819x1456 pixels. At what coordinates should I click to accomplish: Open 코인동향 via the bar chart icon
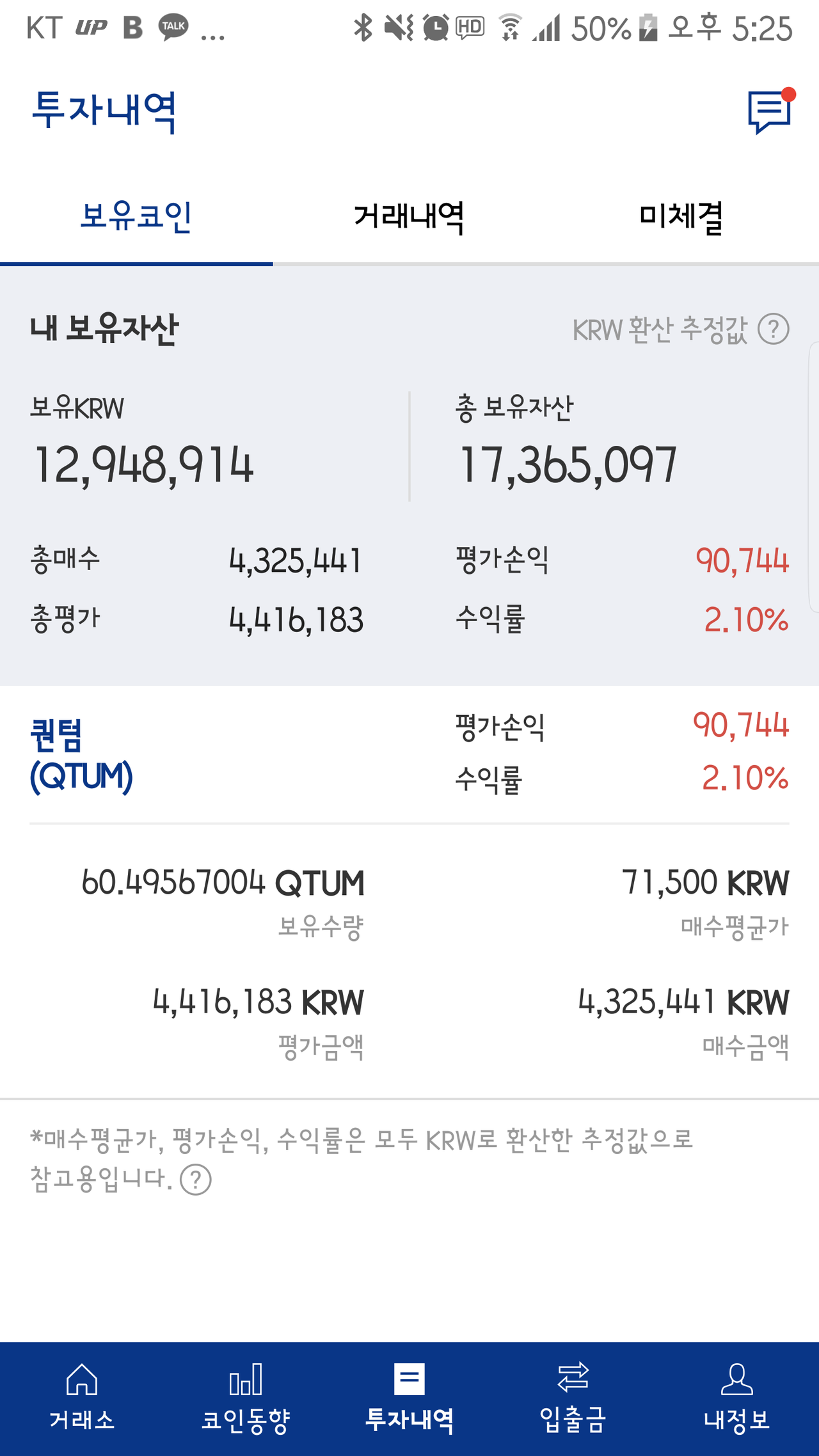pyautogui.click(x=246, y=1401)
